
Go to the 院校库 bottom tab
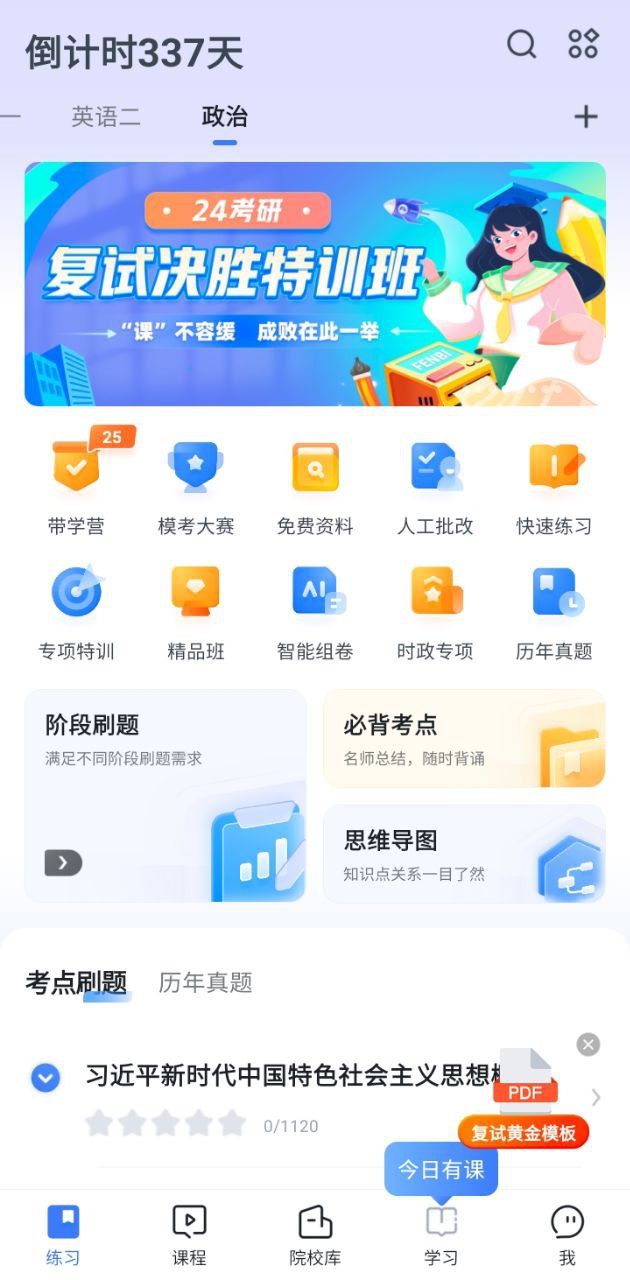[x=315, y=1236]
